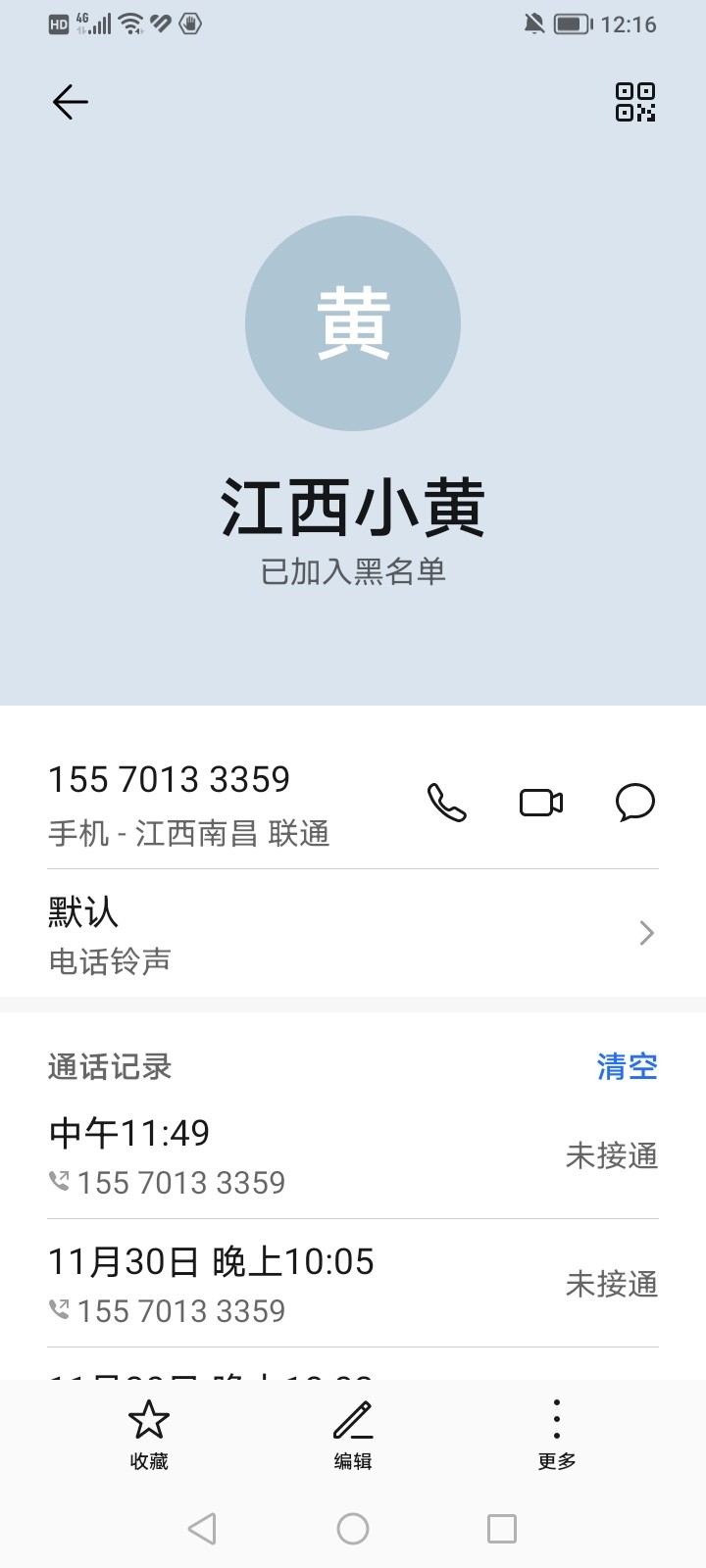
Task: Go to the system home screen
Action: tap(353, 1529)
